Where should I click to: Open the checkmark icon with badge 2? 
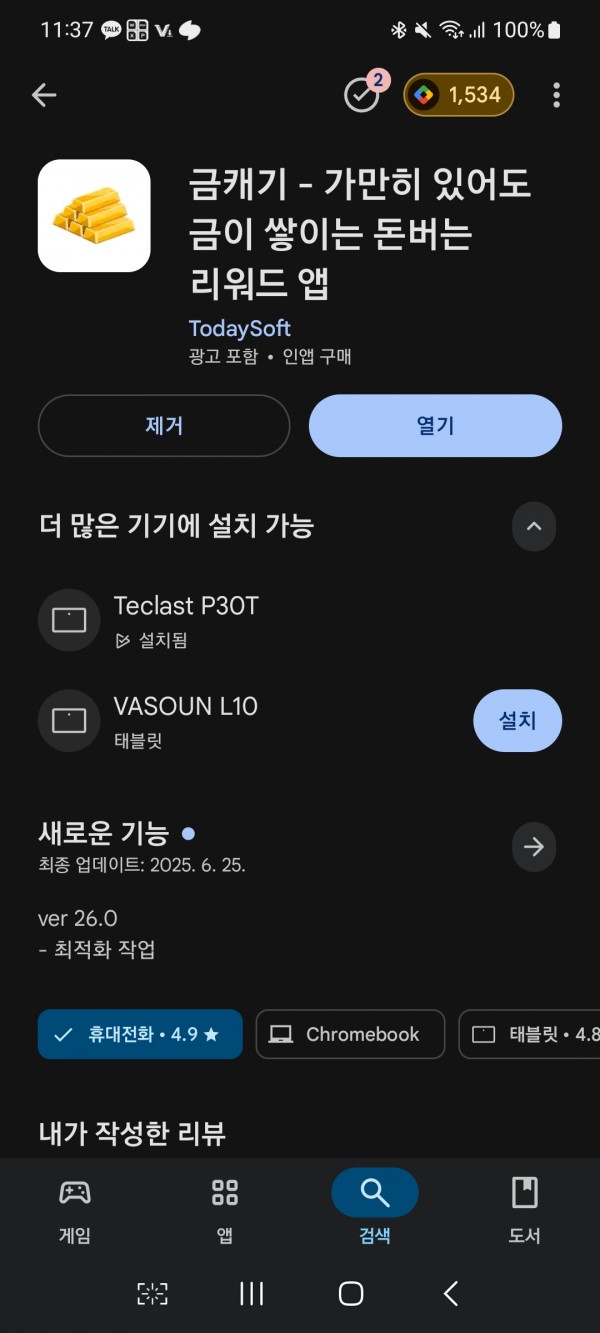coord(362,93)
